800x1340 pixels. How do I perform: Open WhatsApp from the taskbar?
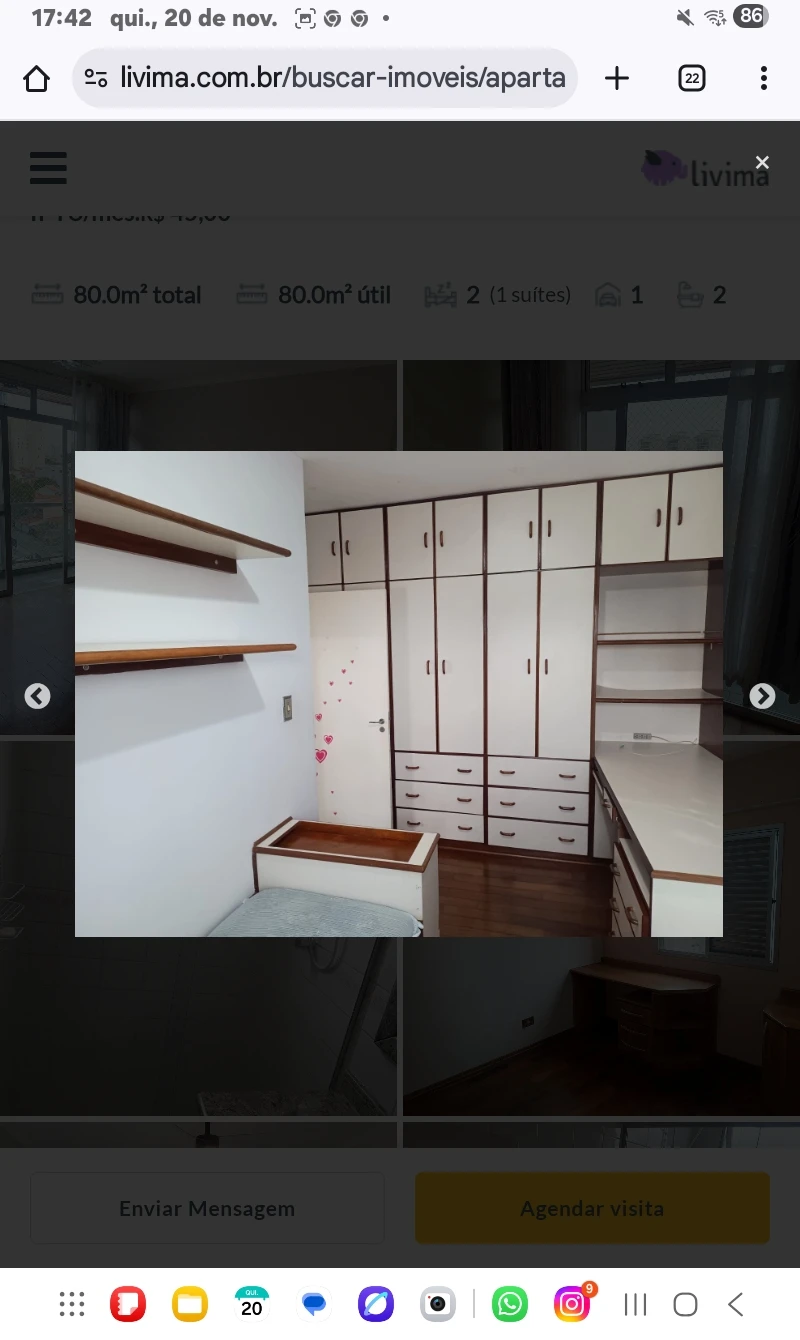(510, 1304)
